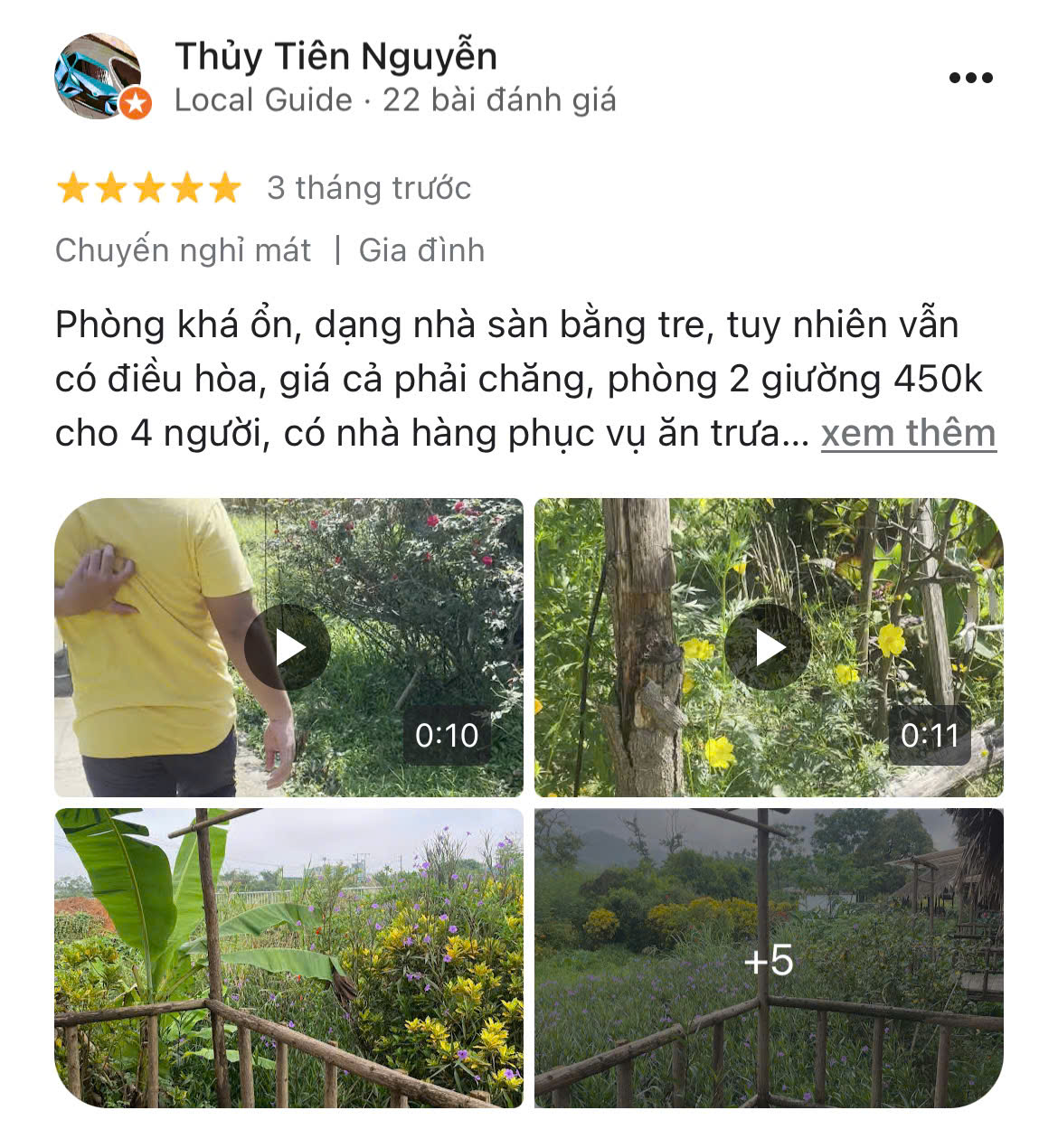Expand the review with "xem thêm"
This screenshot has width=1058, height=1148.
(908, 434)
